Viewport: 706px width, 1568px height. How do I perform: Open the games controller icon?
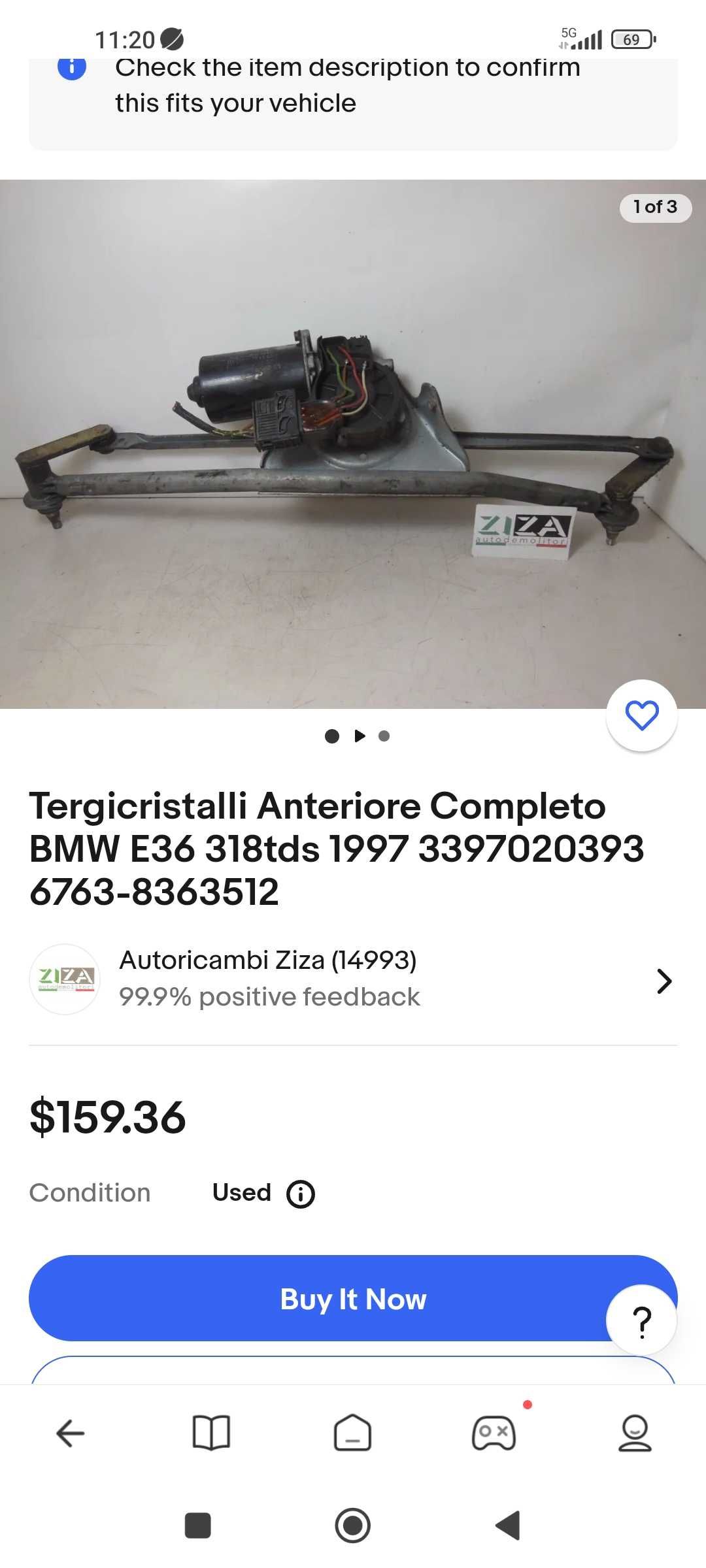pyautogui.click(x=494, y=1433)
